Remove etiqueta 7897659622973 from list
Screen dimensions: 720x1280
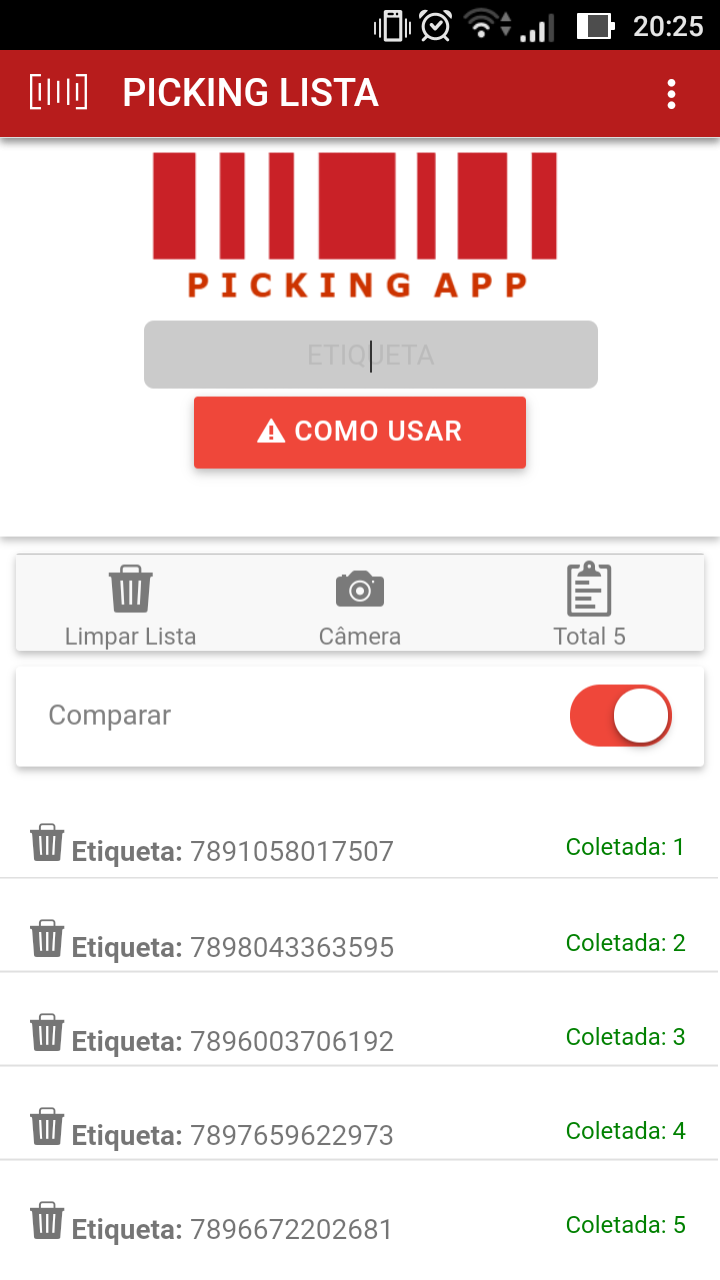[47, 1127]
